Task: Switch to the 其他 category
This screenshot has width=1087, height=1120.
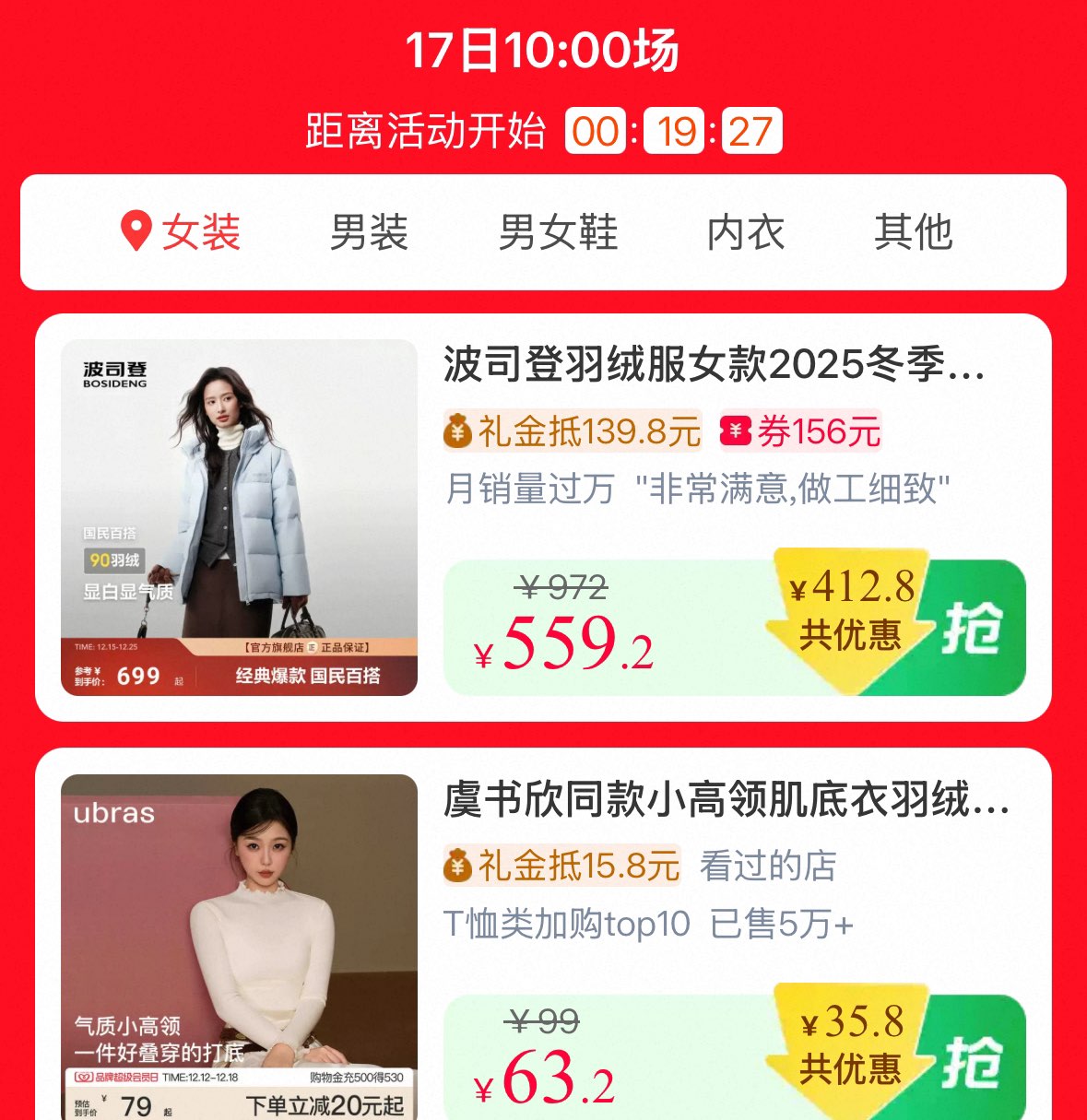Action: (x=916, y=232)
